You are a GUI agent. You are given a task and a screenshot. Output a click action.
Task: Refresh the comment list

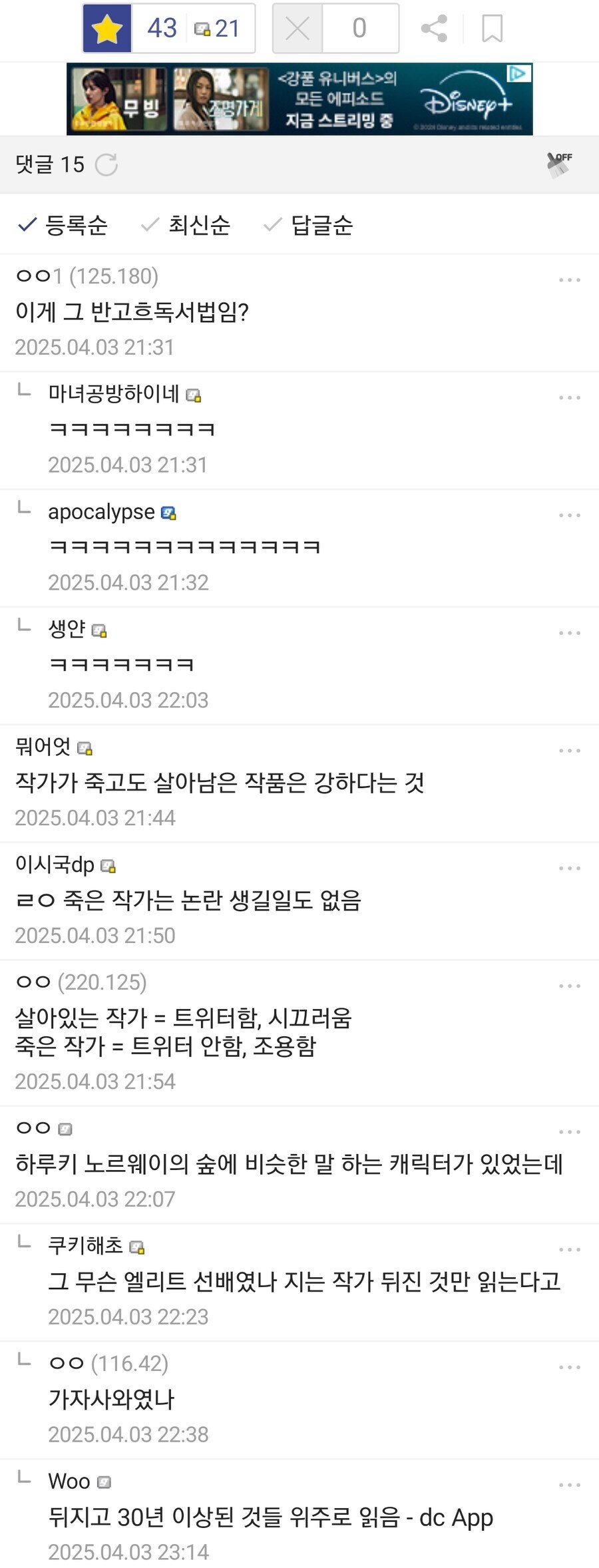(x=106, y=164)
